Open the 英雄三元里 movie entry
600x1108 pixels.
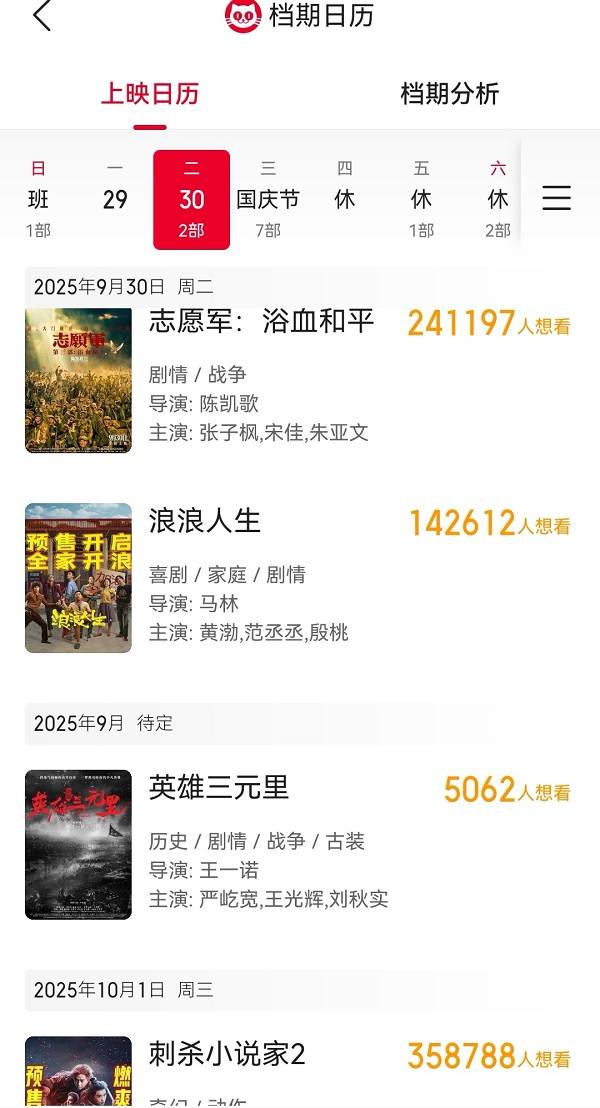[219, 788]
